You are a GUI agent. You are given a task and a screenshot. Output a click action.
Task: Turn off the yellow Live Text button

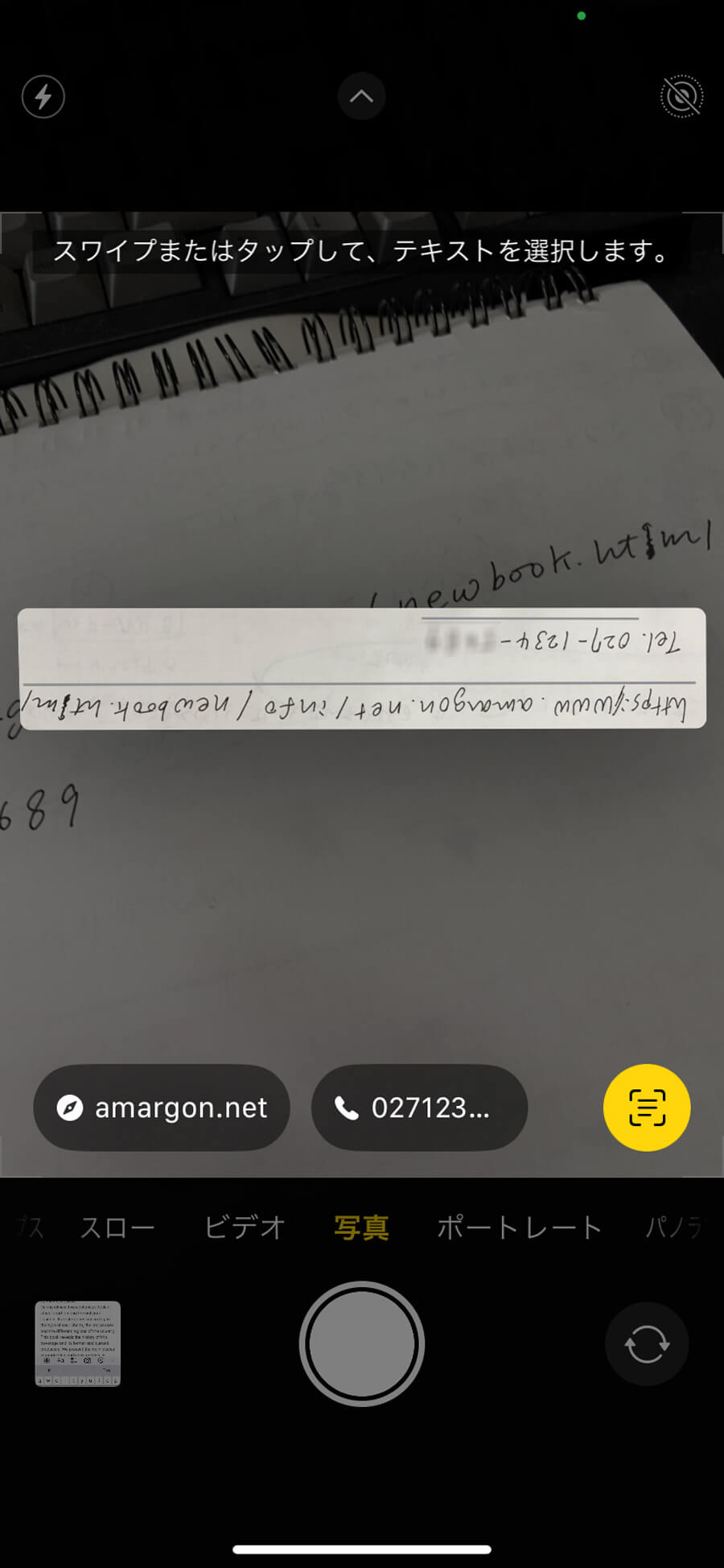pos(647,1108)
